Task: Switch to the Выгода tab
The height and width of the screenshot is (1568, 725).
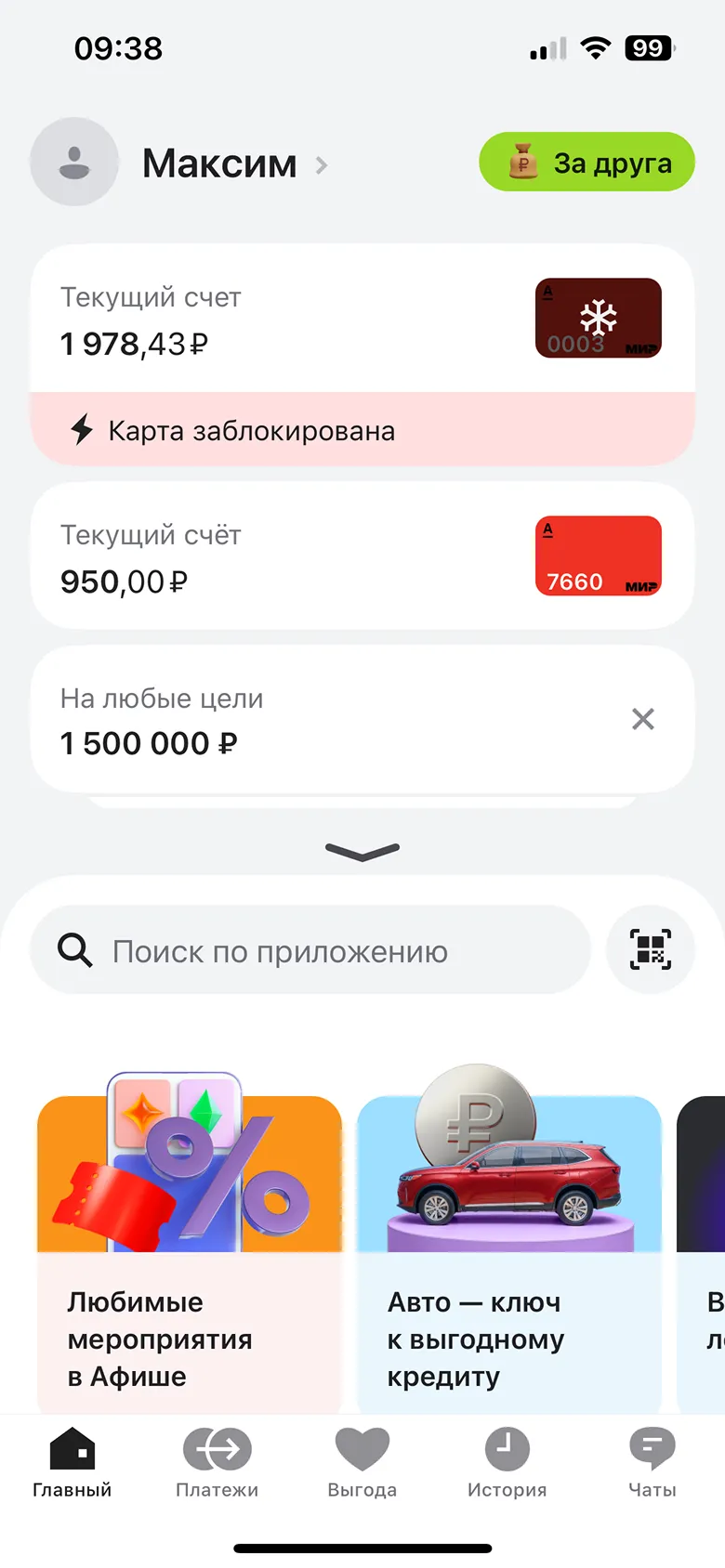Action: click(362, 1464)
